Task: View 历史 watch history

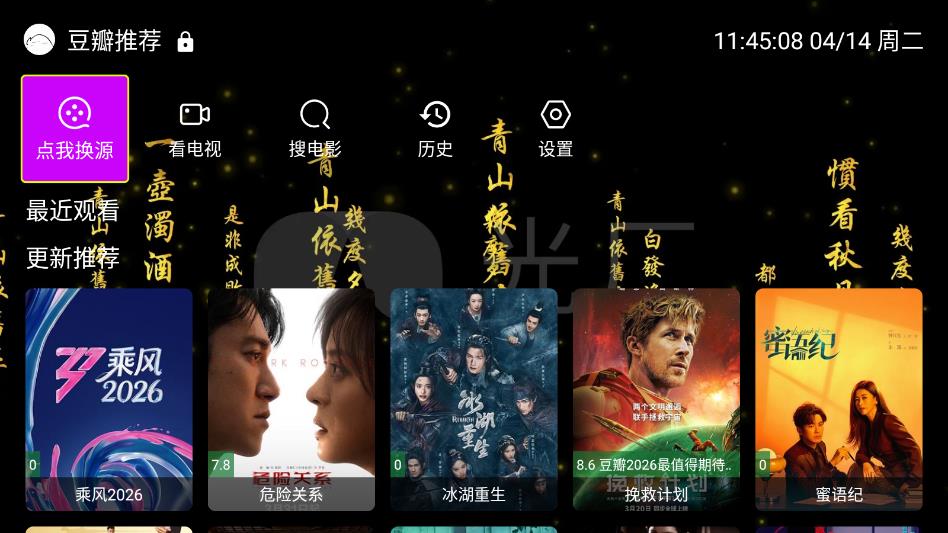Action: [x=435, y=129]
